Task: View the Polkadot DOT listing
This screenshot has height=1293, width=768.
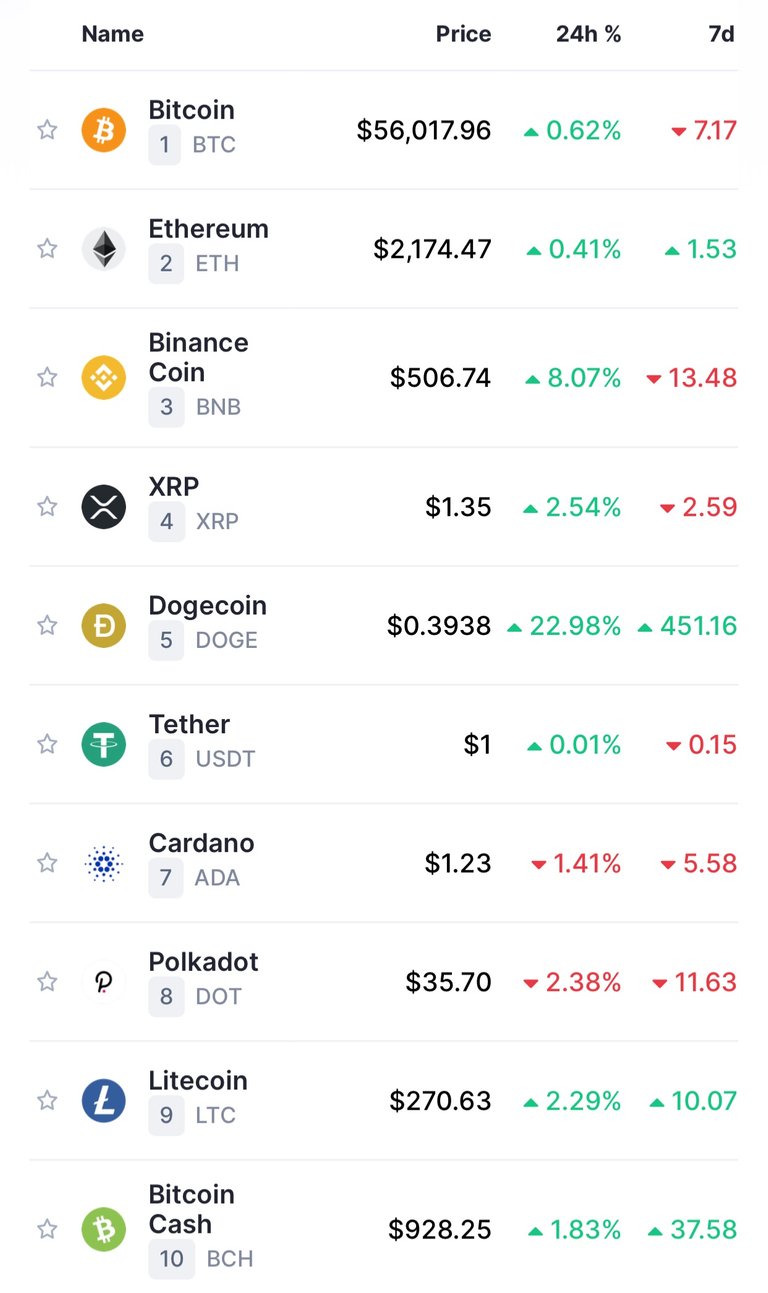Action: point(384,982)
